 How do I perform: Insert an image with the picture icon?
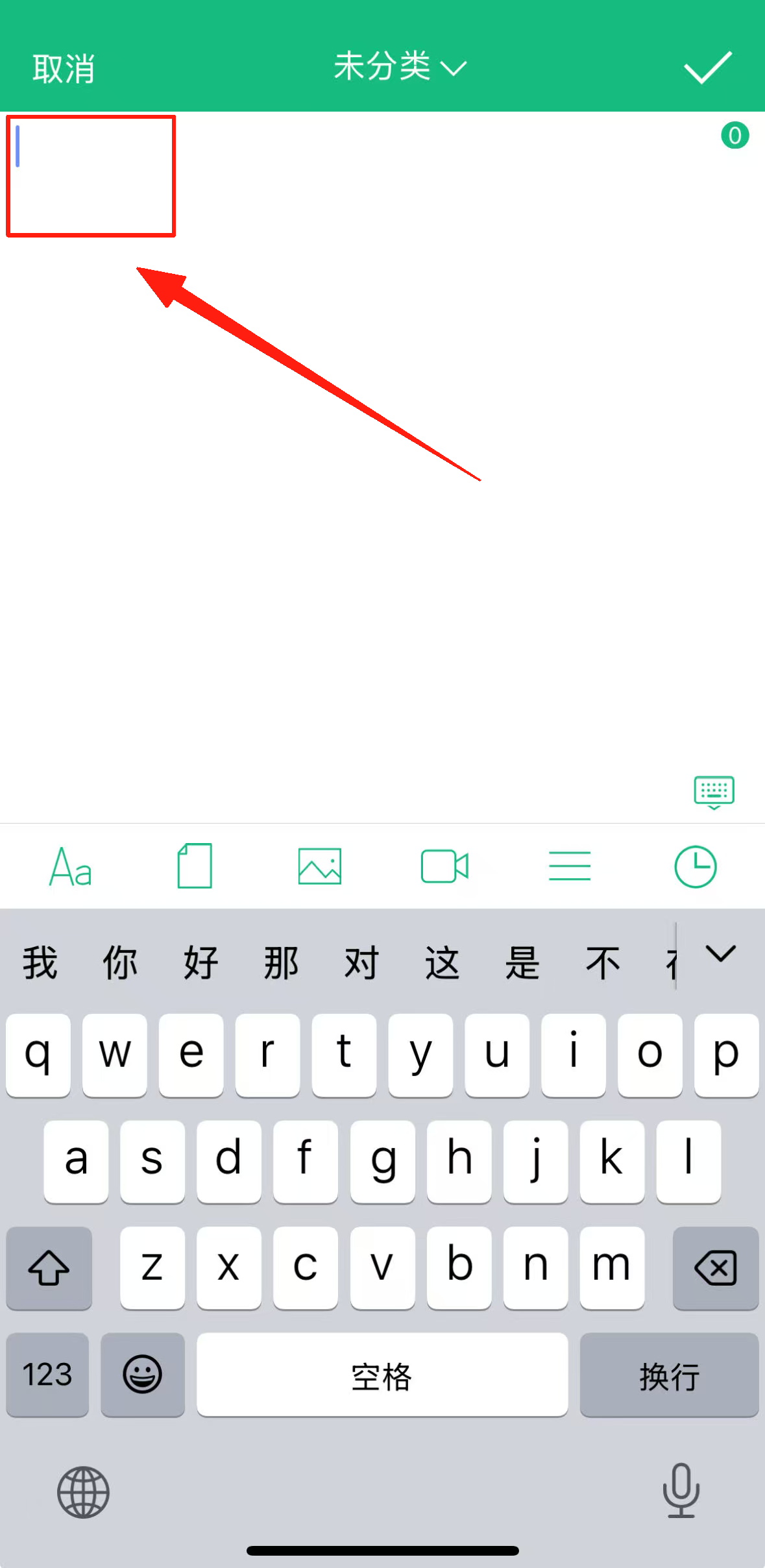320,866
